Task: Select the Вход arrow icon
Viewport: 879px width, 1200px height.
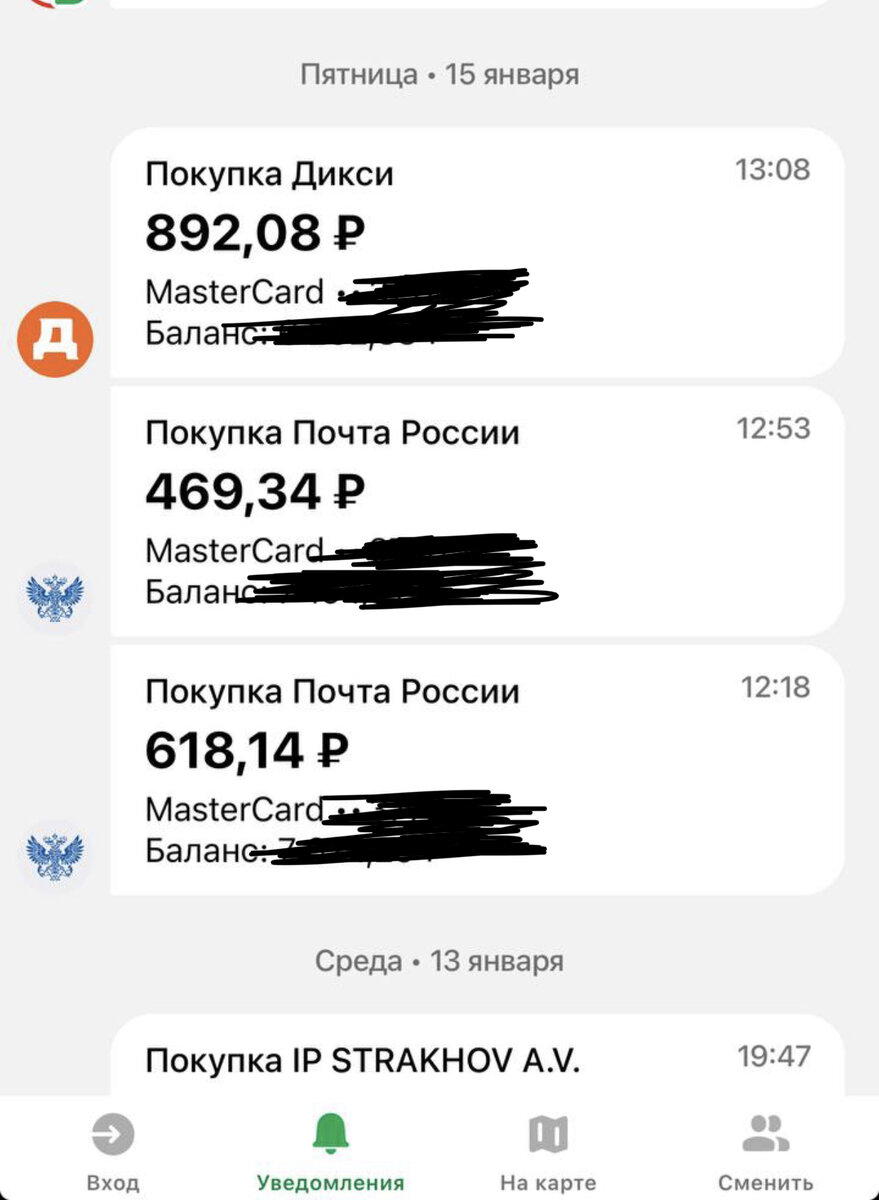Action: [113, 1133]
